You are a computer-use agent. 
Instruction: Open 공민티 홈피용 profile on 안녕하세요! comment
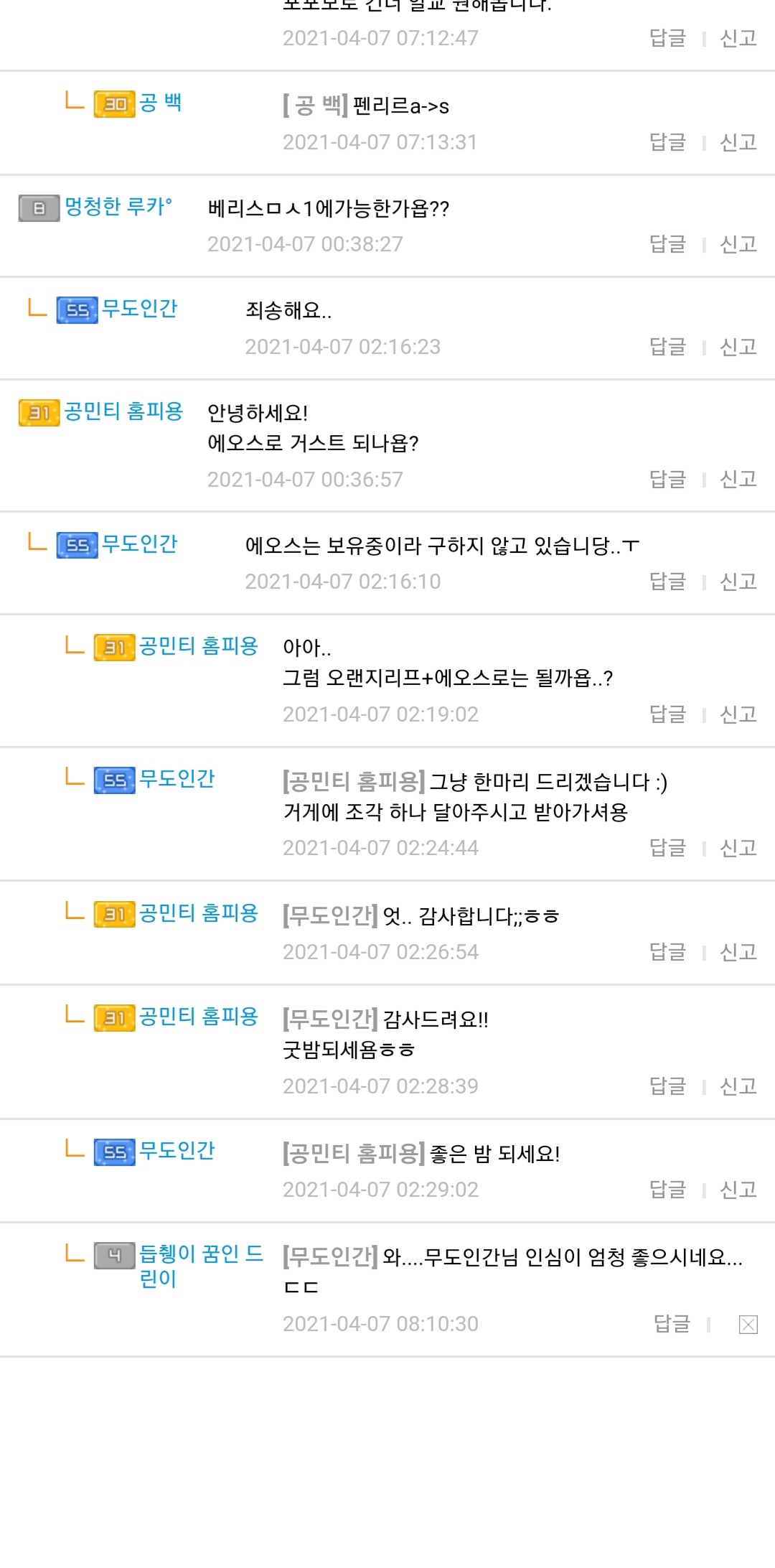123,411
